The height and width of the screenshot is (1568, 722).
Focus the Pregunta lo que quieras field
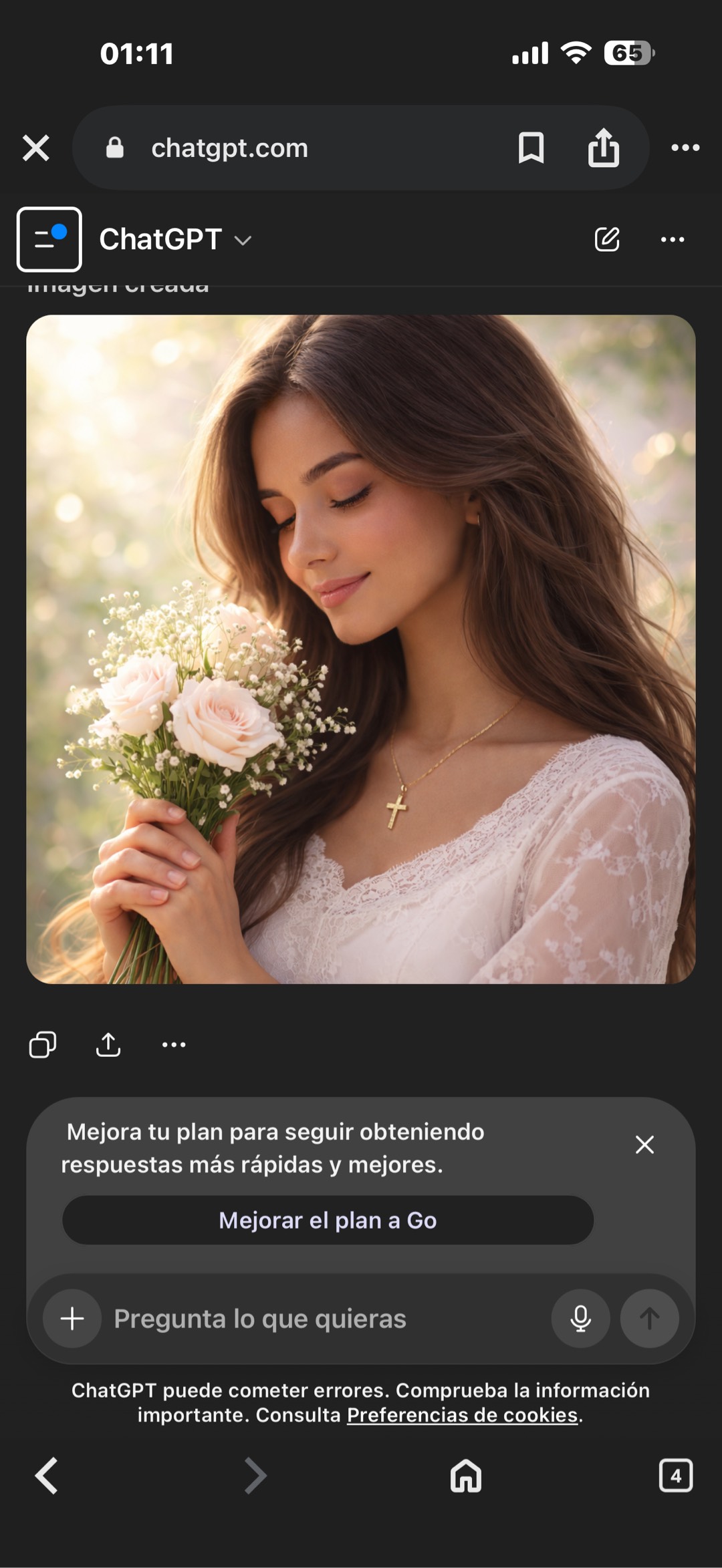pos(321,1318)
